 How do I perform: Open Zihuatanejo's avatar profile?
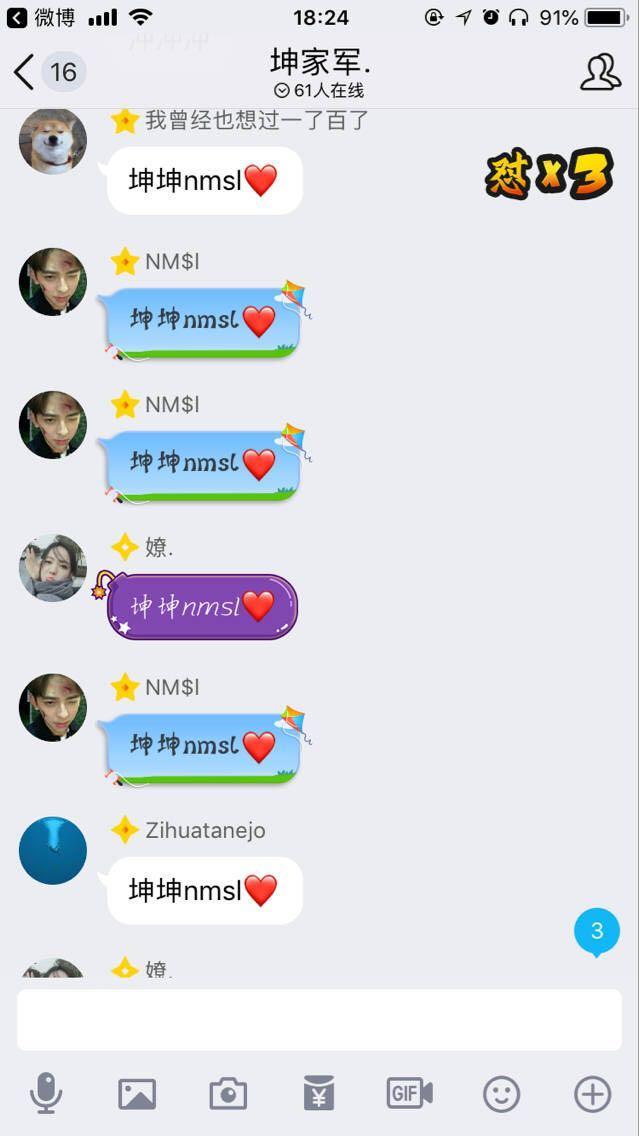(53, 850)
